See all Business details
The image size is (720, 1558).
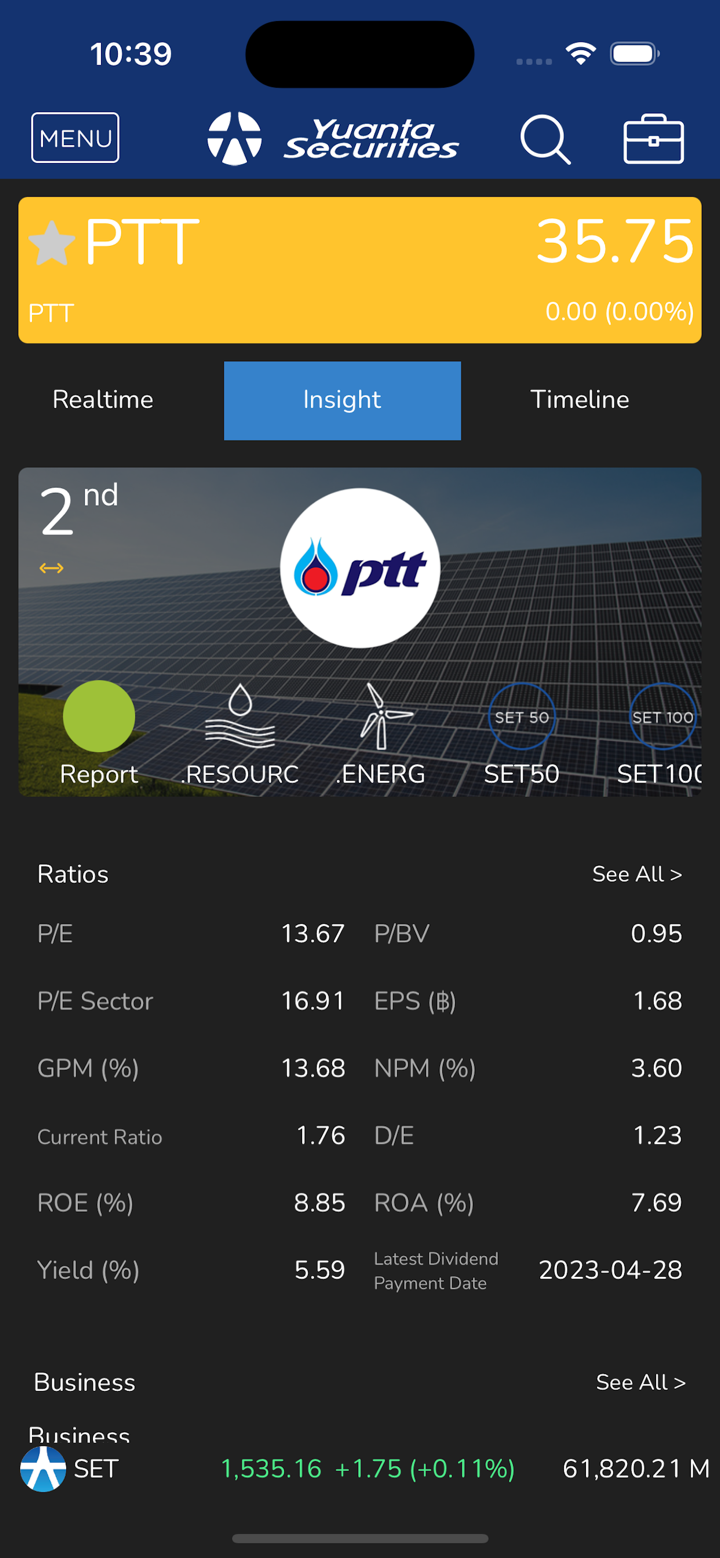[x=640, y=1382]
